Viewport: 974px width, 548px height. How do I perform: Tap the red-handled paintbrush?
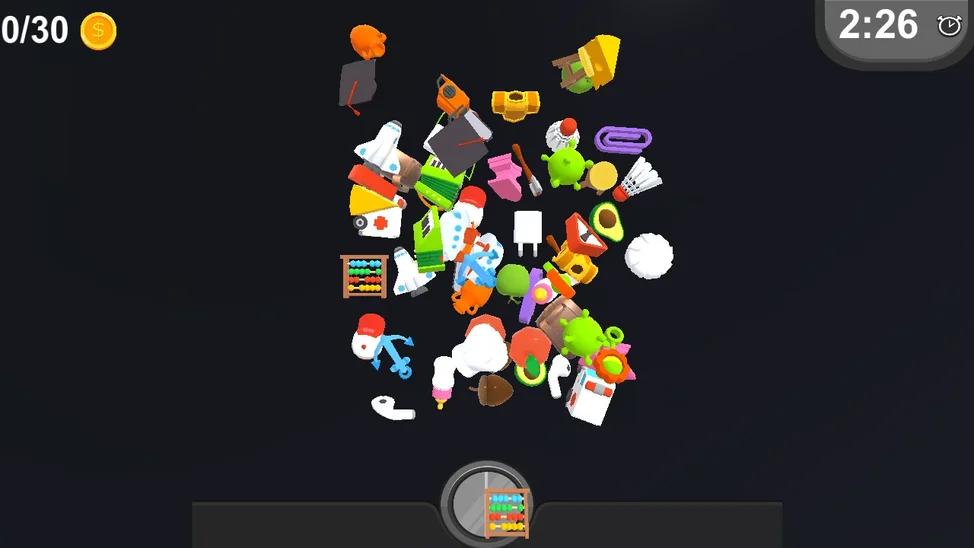[x=528, y=170]
